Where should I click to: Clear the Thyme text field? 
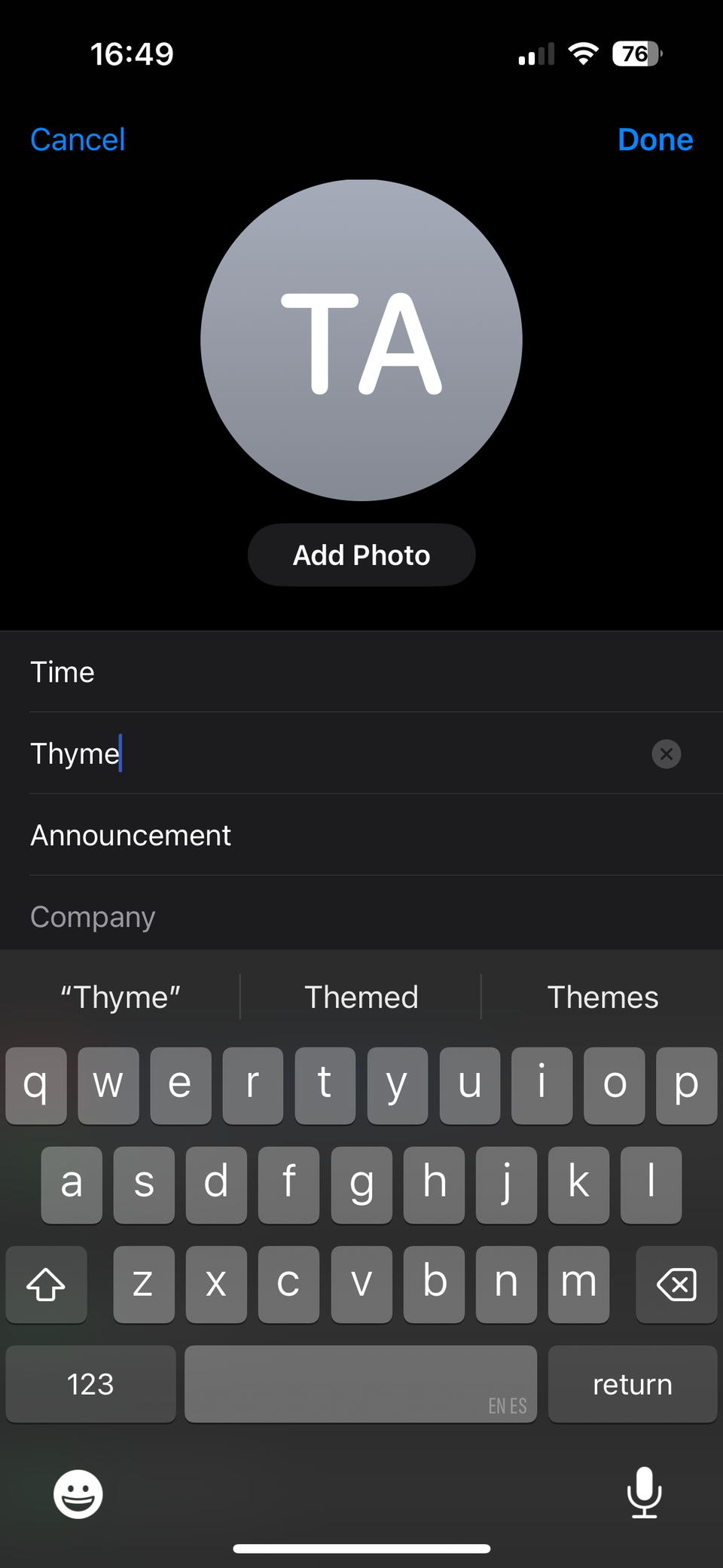666,754
